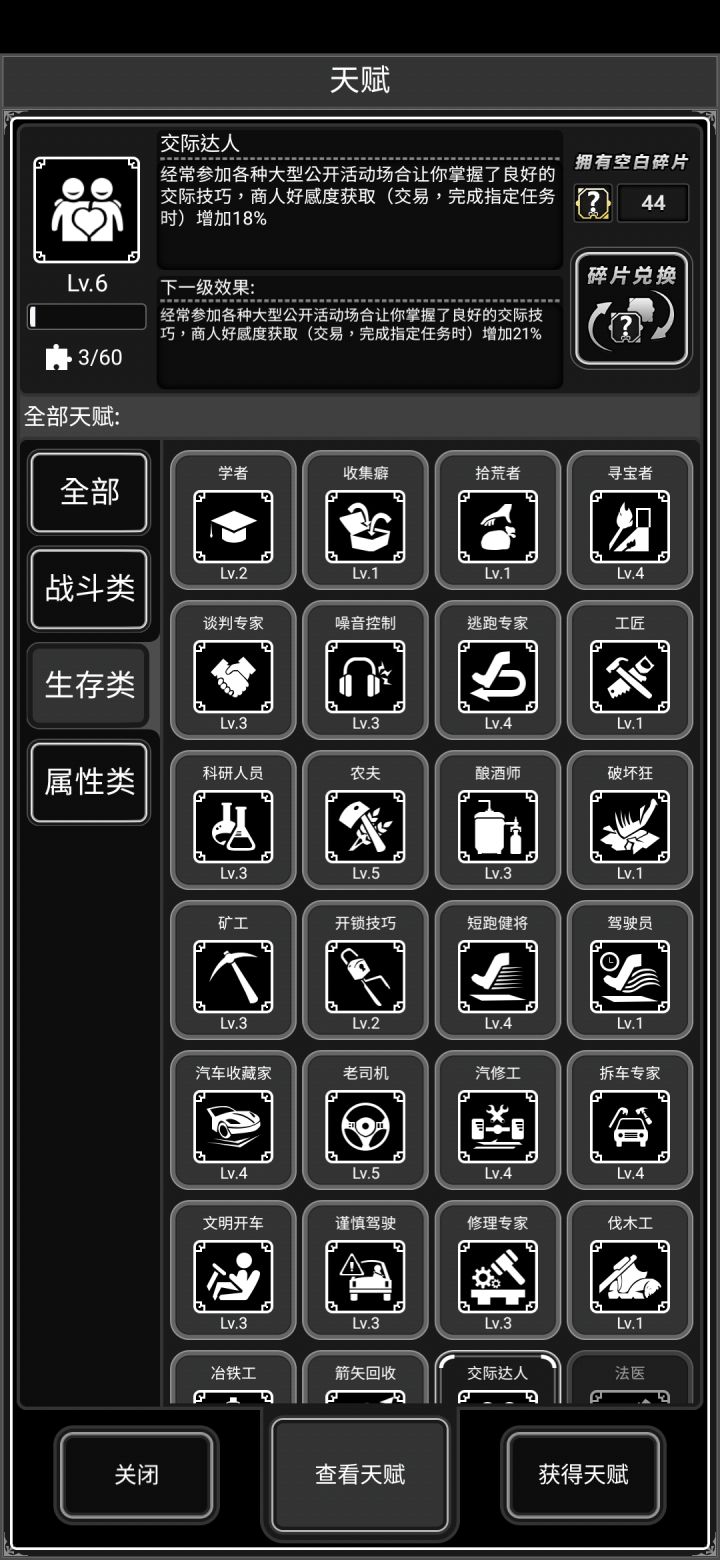Tap the 3/60 fragment counter
This screenshot has height=1560, width=720.
pyautogui.click(x=86, y=357)
